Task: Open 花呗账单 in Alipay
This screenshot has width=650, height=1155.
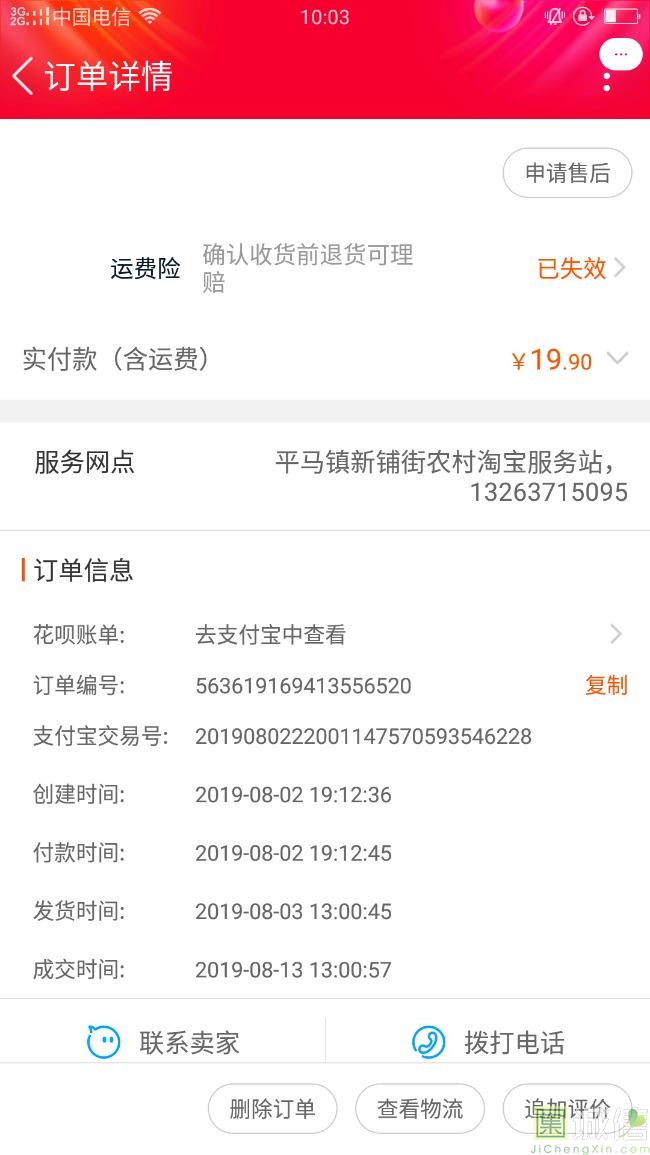Action: click(x=325, y=634)
